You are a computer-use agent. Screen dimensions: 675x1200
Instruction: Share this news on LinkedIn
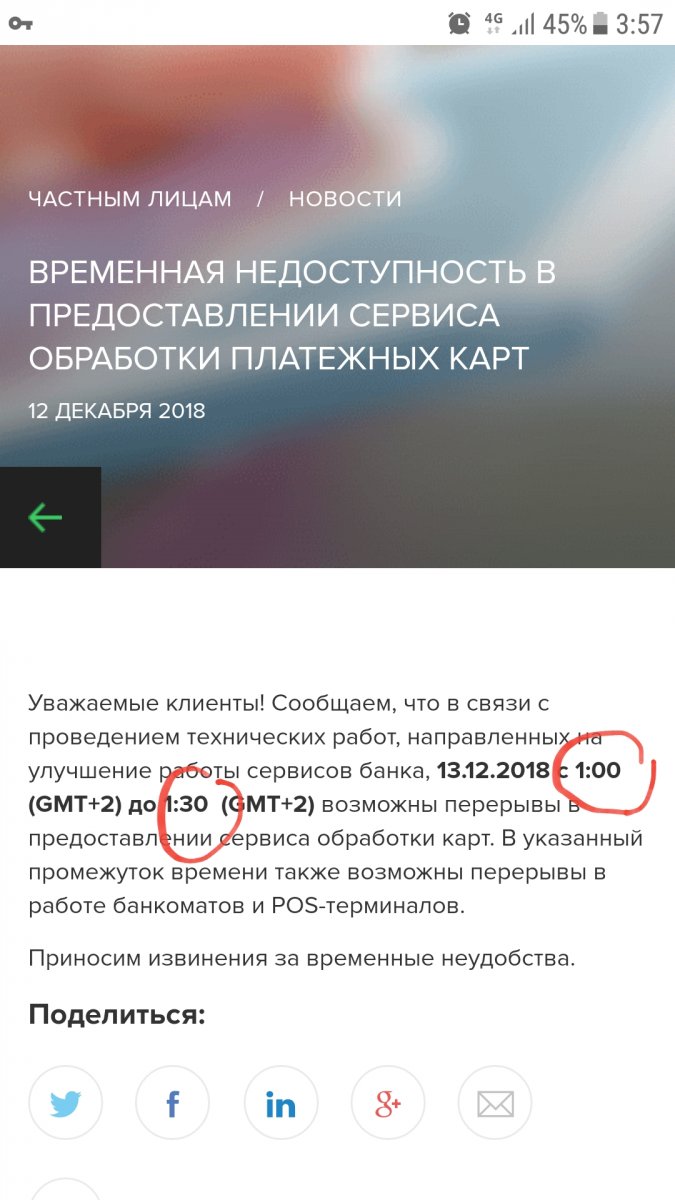[281, 1104]
